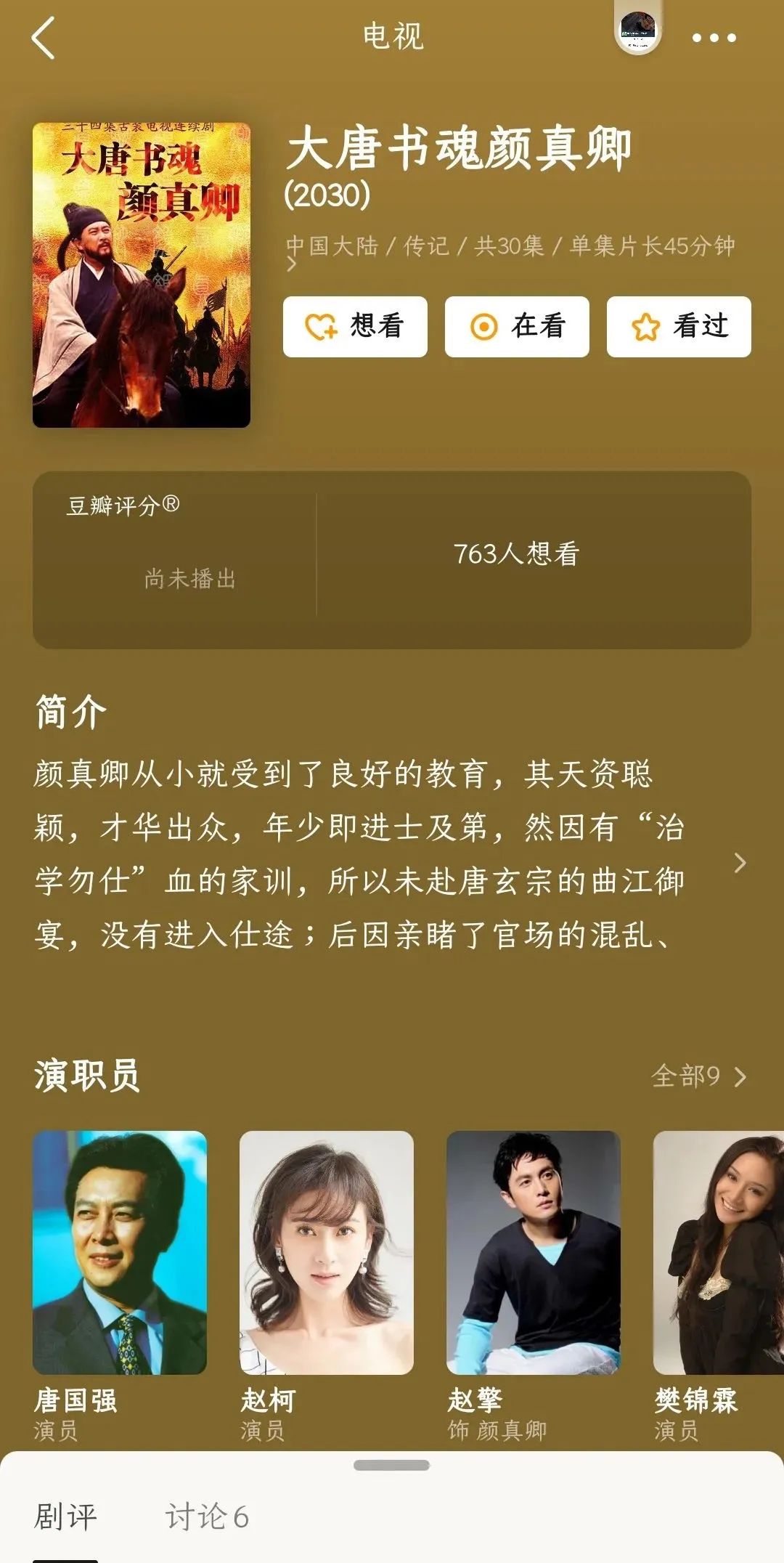View all 9 cast and crew members
Viewport: 784px width, 1563px height.
(698, 1076)
